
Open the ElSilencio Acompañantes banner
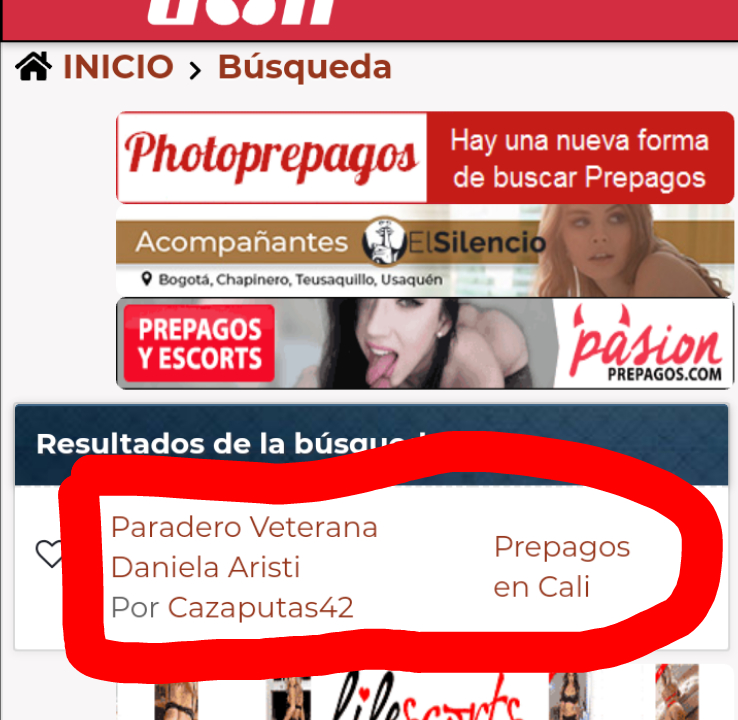[425, 250]
